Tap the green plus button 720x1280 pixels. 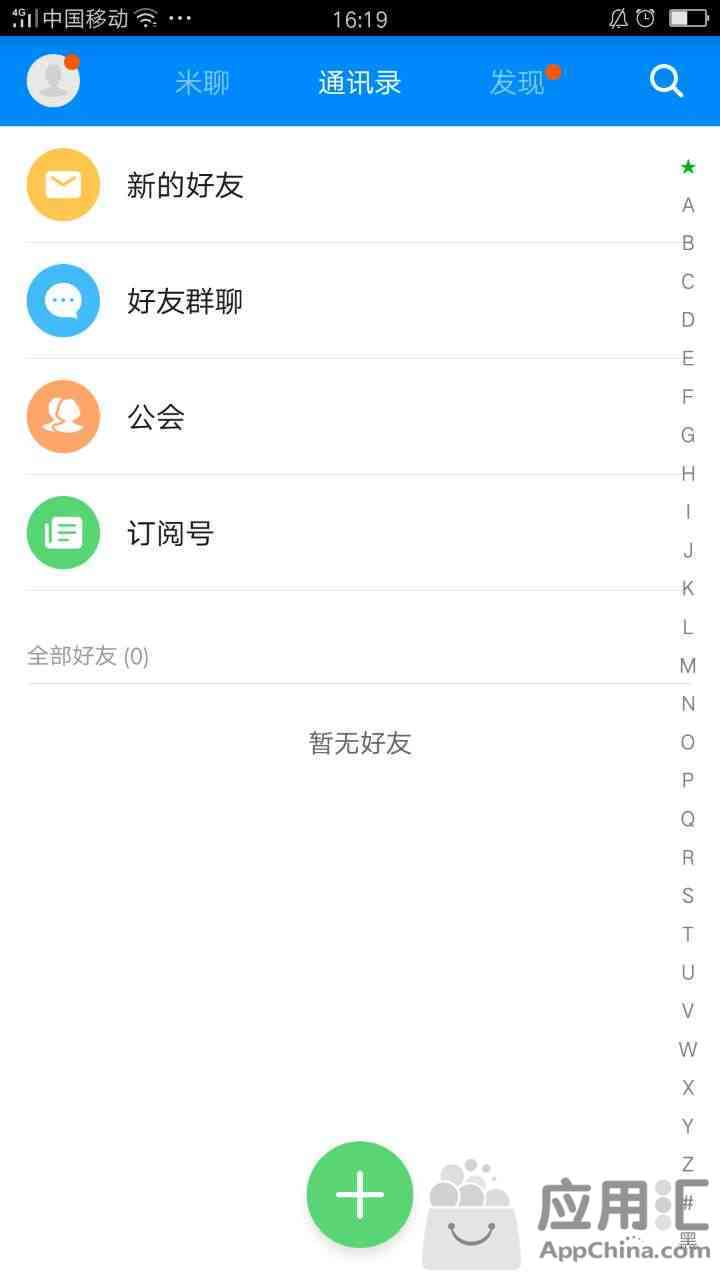[360, 1195]
